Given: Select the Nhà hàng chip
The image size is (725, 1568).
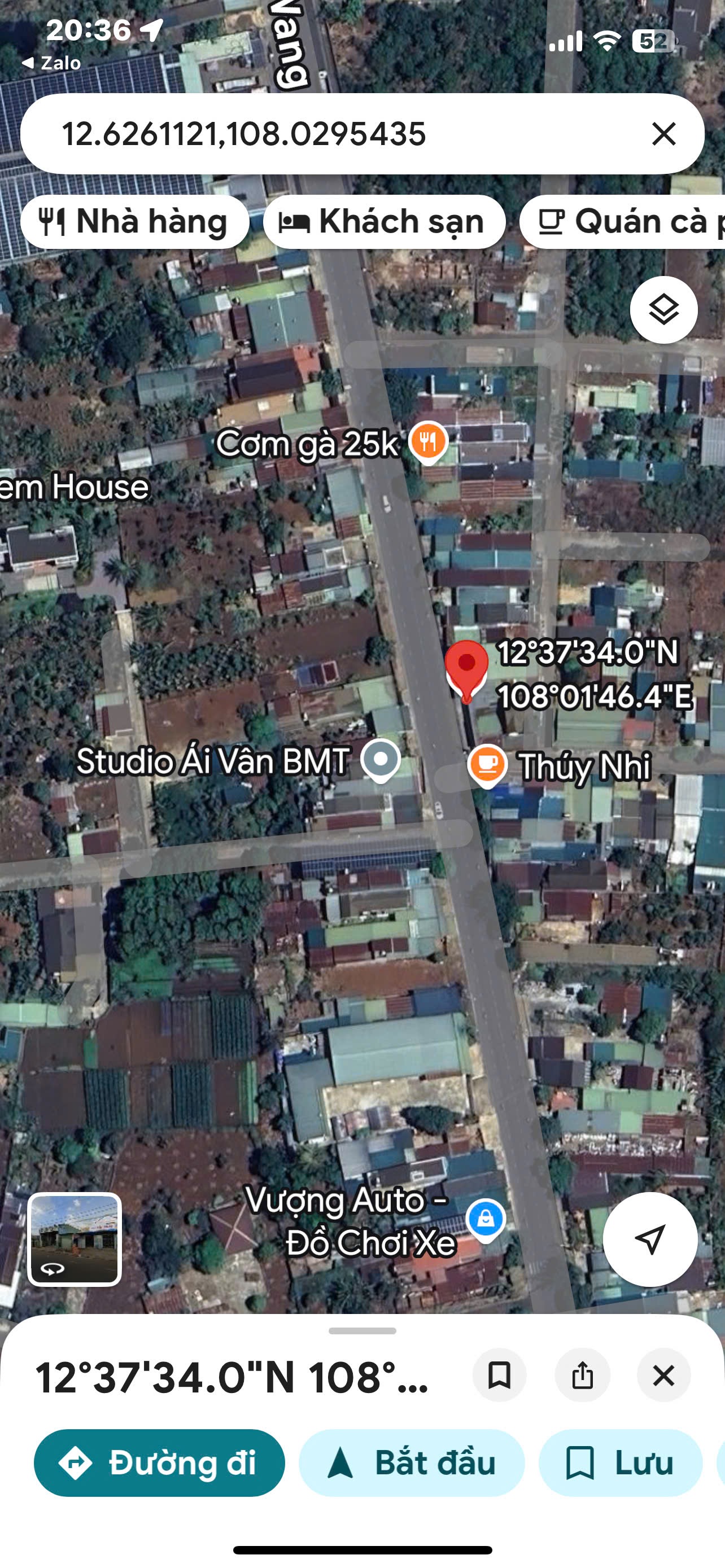Looking at the screenshot, I should click(134, 222).
